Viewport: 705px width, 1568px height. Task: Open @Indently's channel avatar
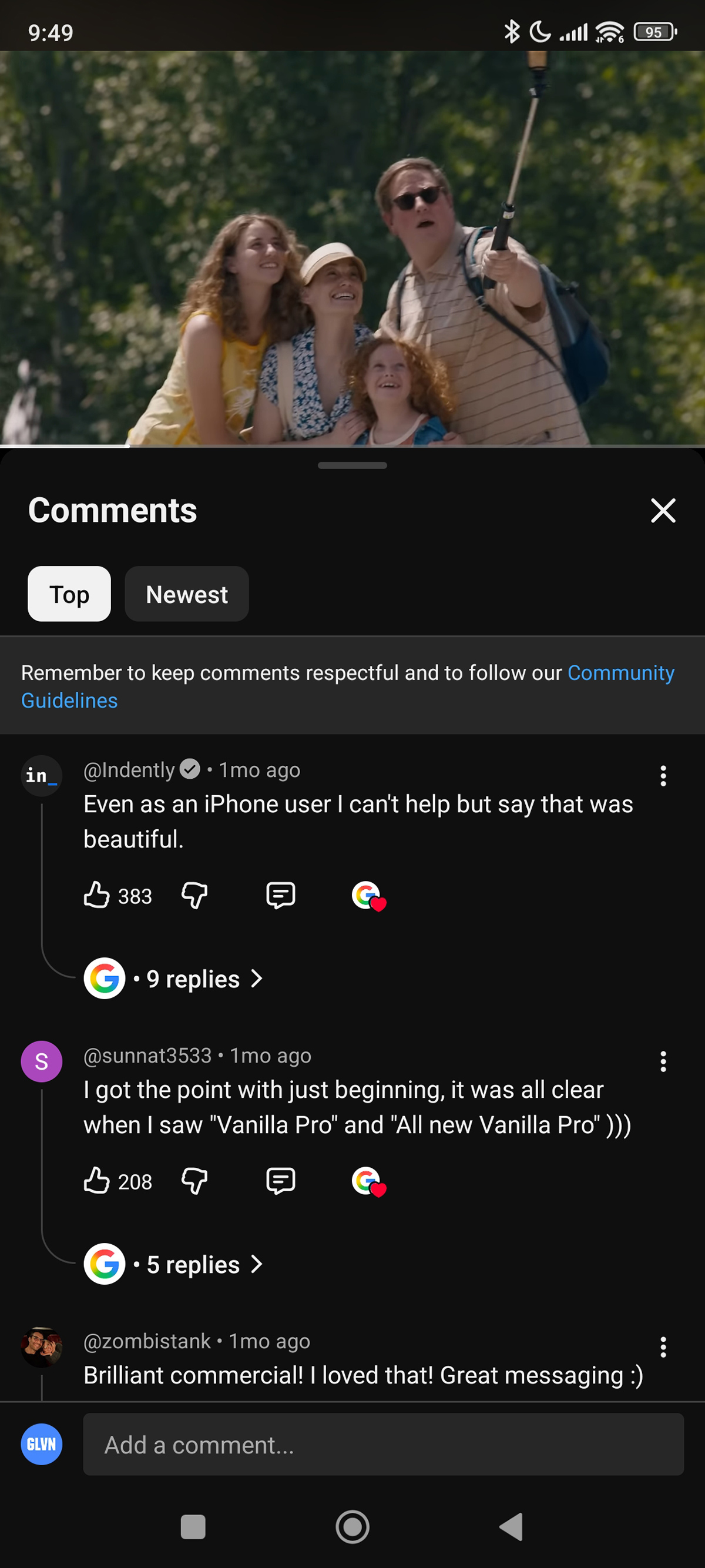coord(41,776)
